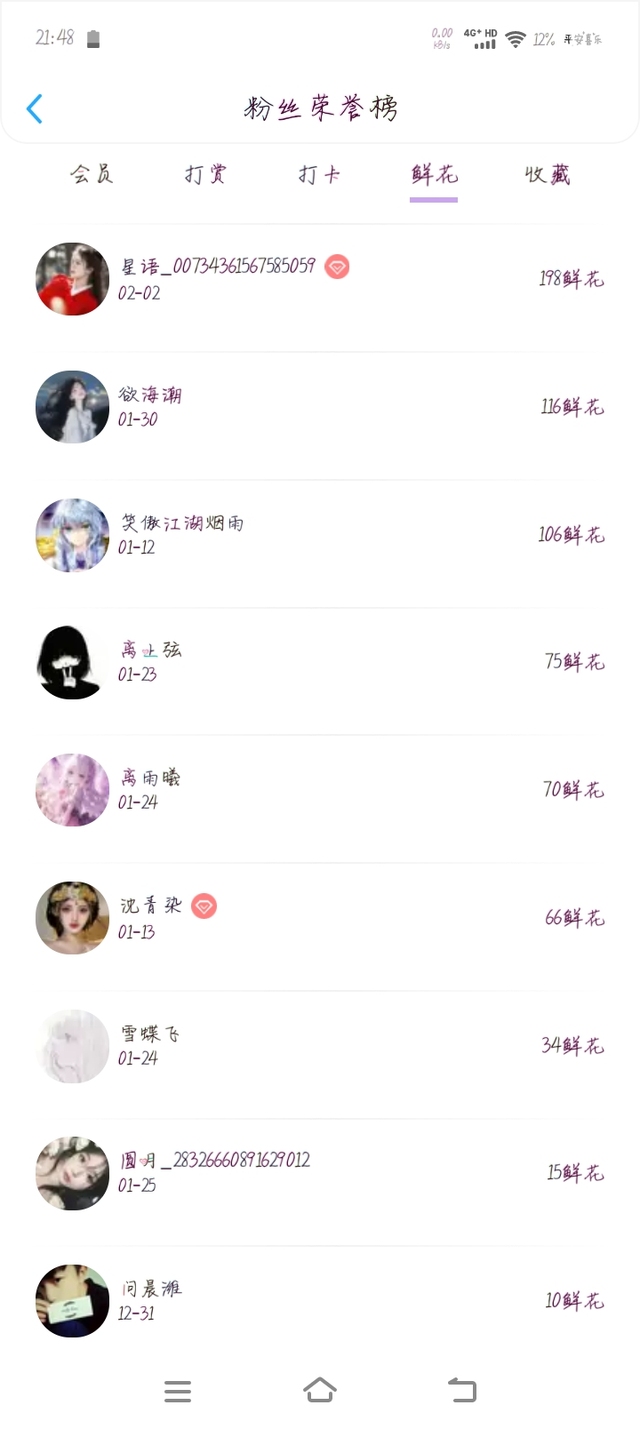The width and height of the screenshot is (640, 1429).
Task: Switch to the 打卡 tab
Action: (319, 174)
